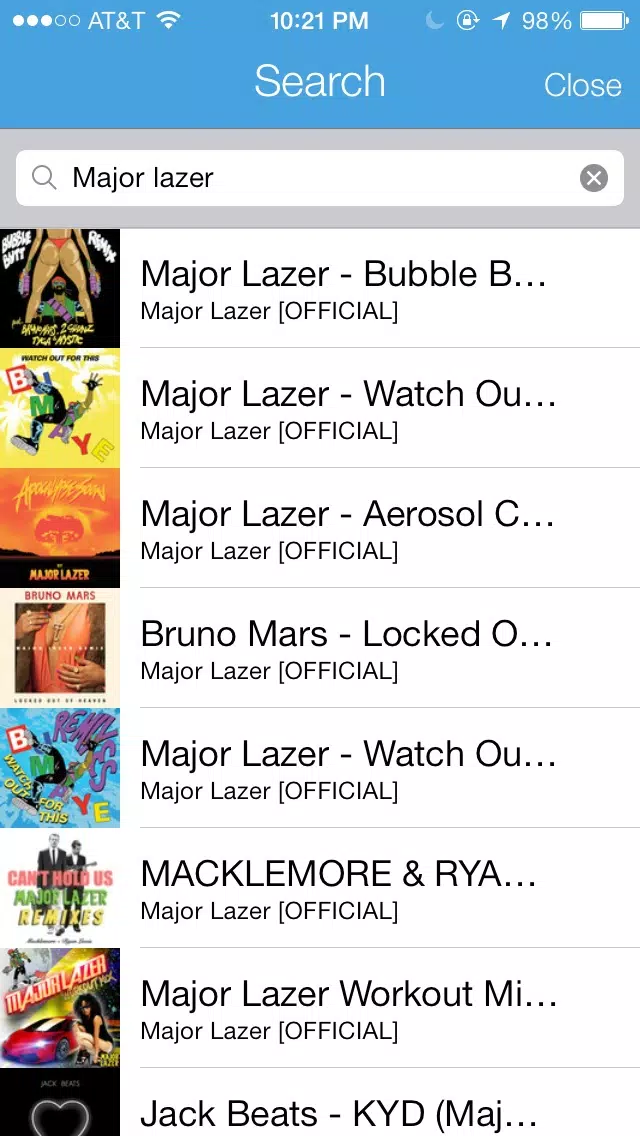Select Major Lazer - Aerosol C… result
Viewport: 640px width, 1136px height.
320,527
